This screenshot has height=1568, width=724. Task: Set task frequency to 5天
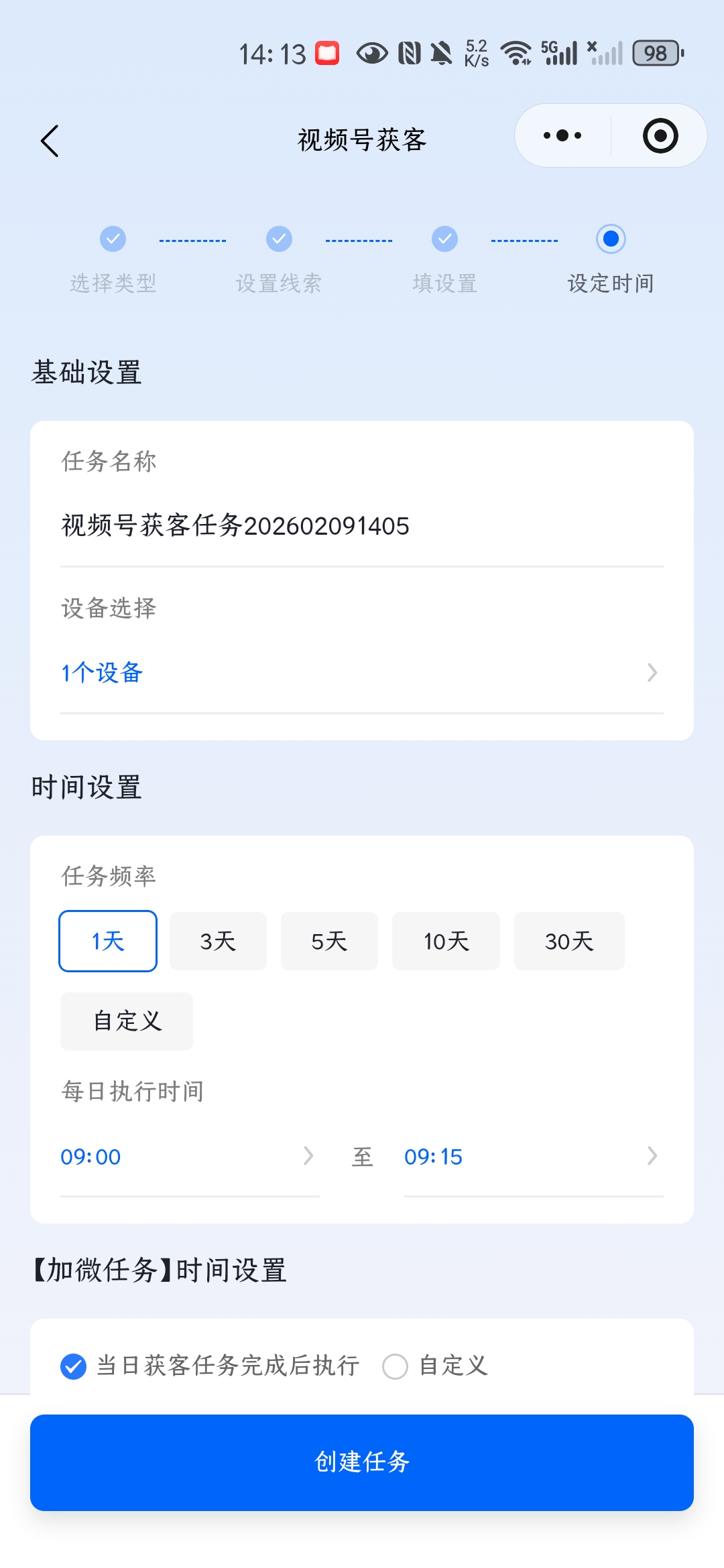click(329, 941)
